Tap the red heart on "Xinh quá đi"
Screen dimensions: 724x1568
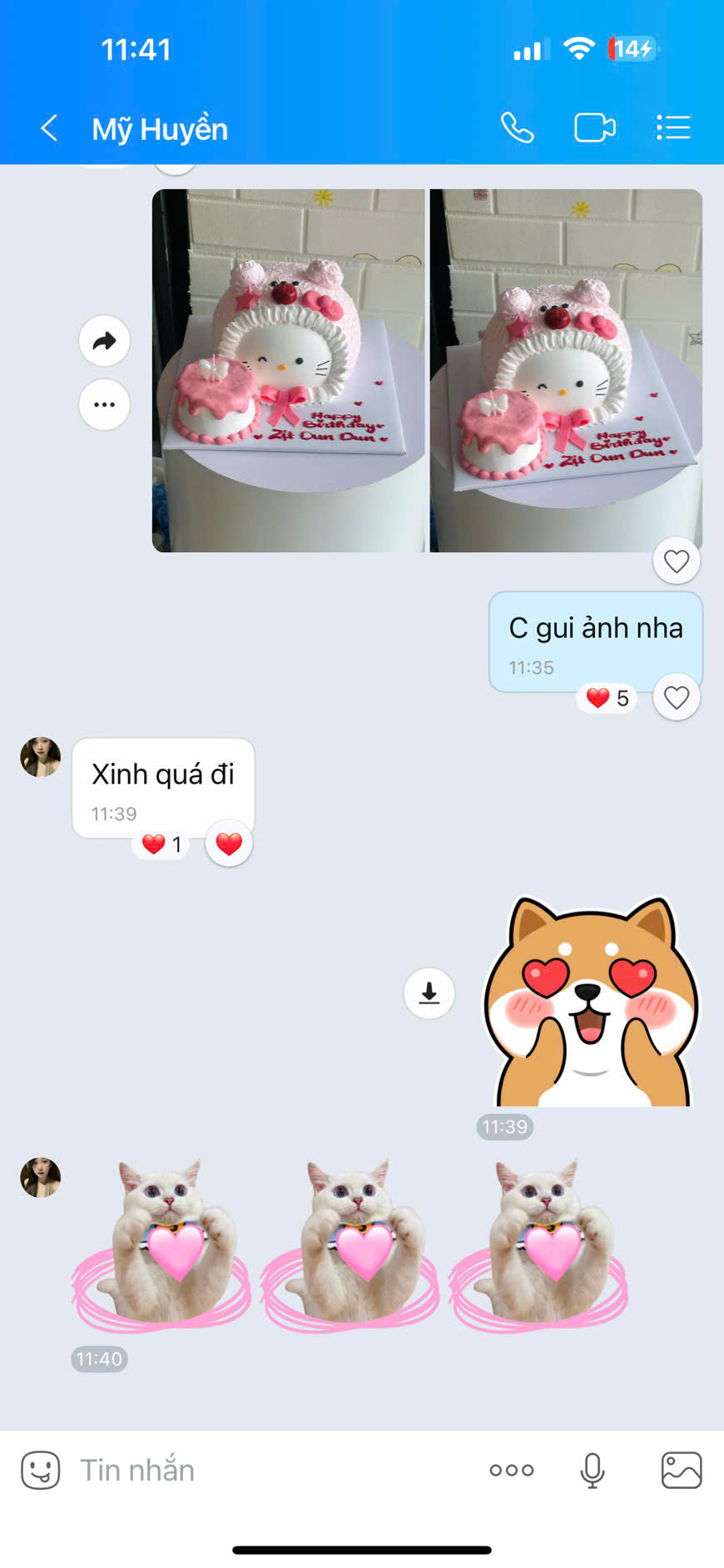(229, 843)
